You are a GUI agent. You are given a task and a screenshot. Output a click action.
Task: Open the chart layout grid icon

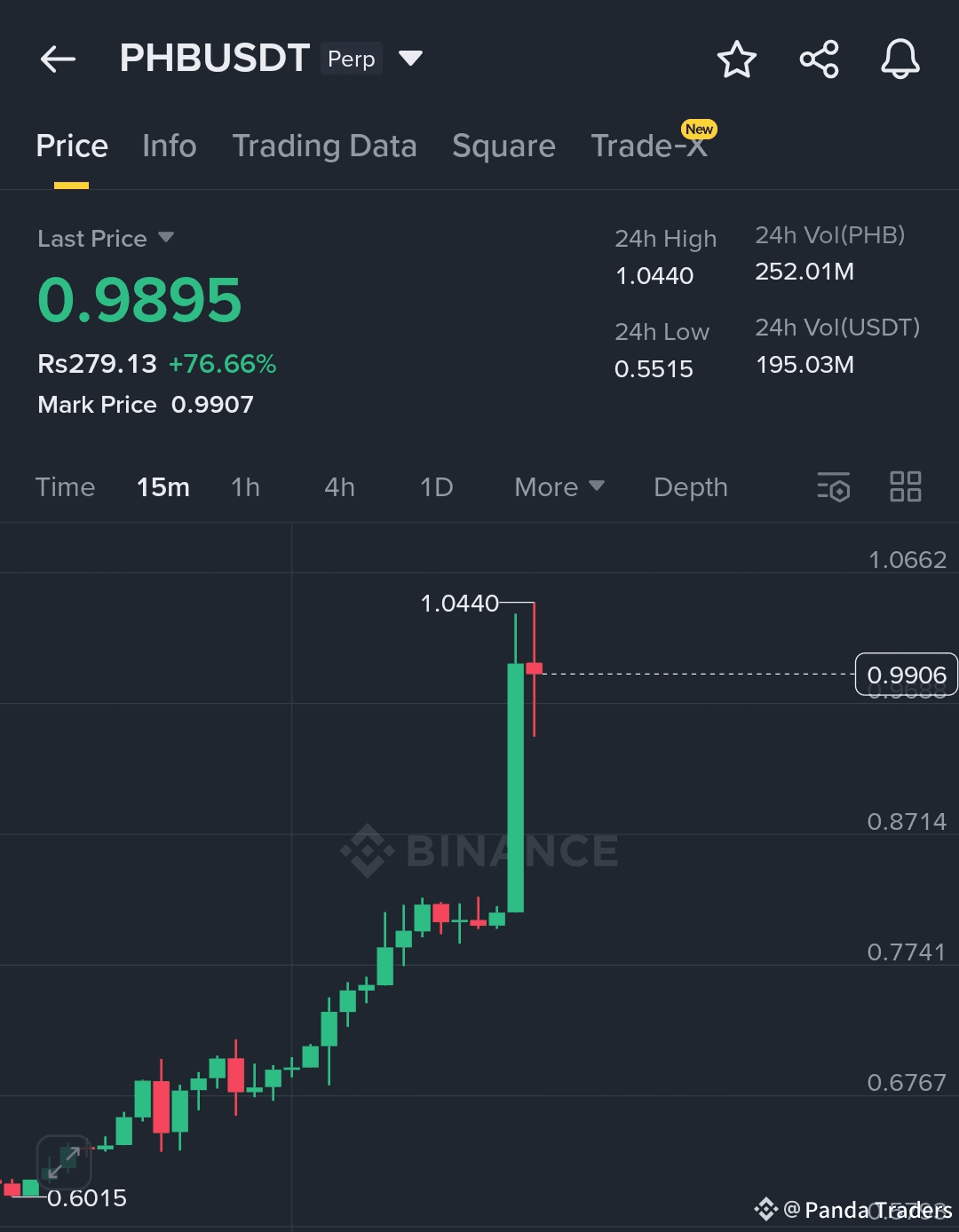(905, 487)
